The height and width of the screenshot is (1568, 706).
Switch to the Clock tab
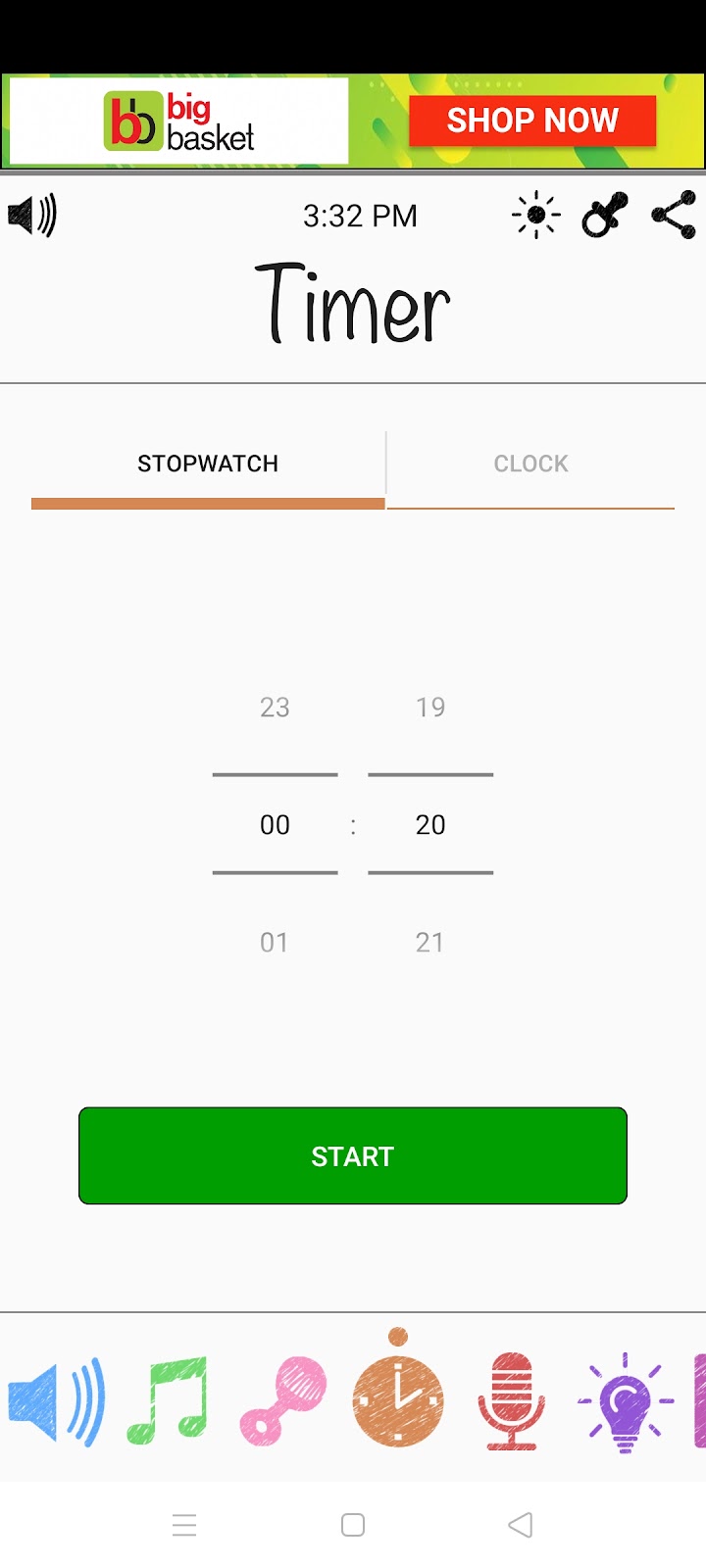(x=530, y=464)
